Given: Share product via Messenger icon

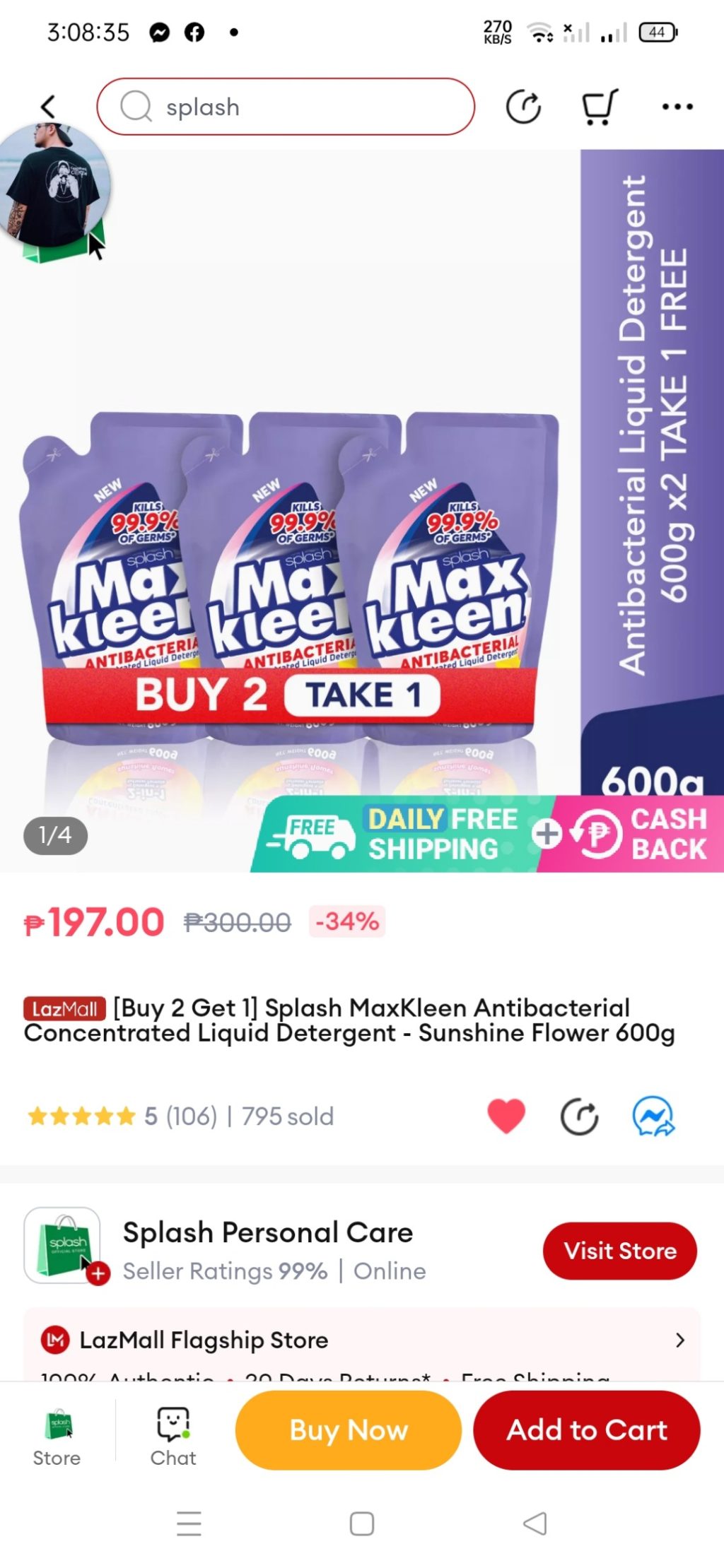Looking at the screenshot, I should click(x=653, y=1116).
